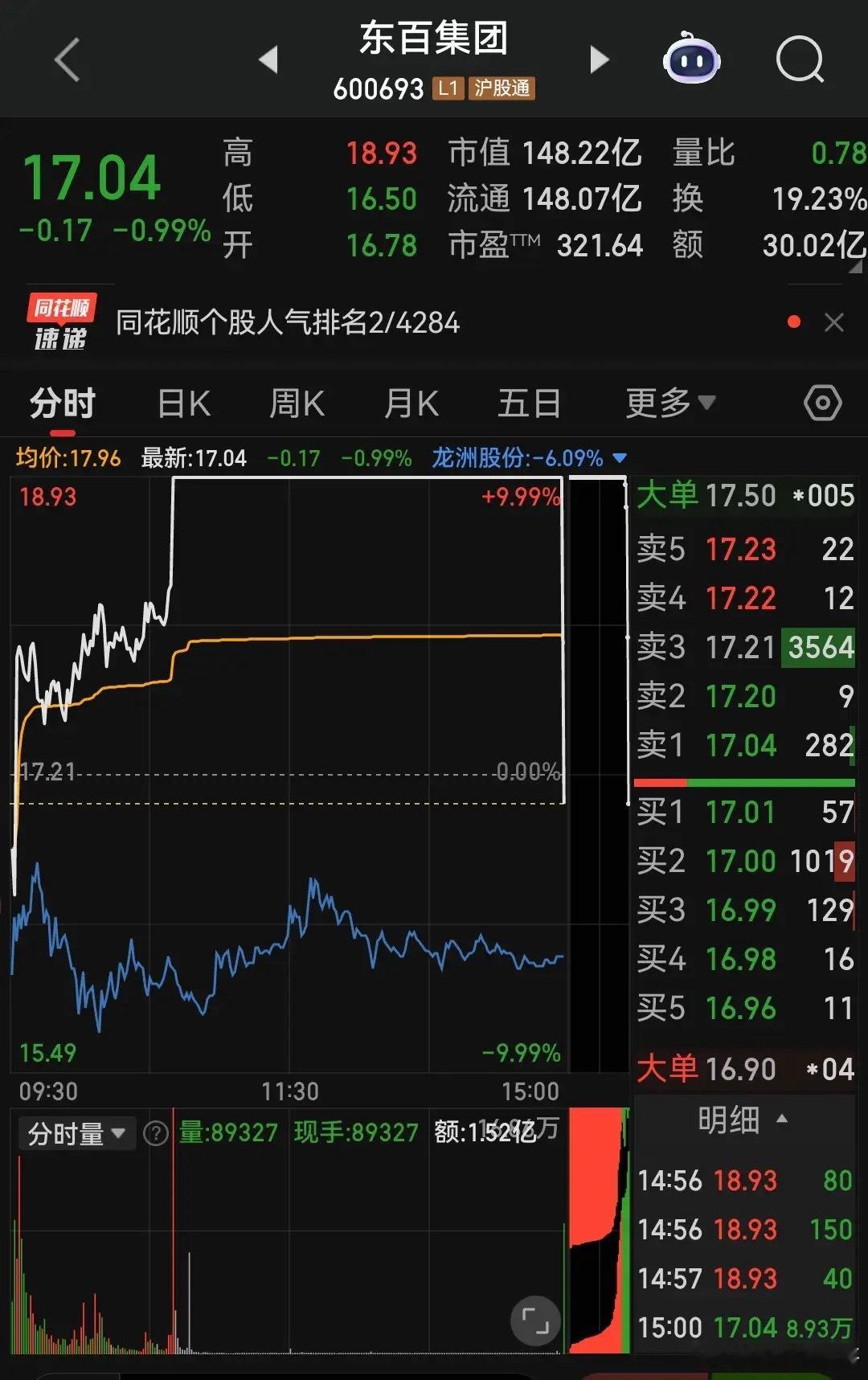
Task: Open the chart settings gear
Action: click(821, 402)
